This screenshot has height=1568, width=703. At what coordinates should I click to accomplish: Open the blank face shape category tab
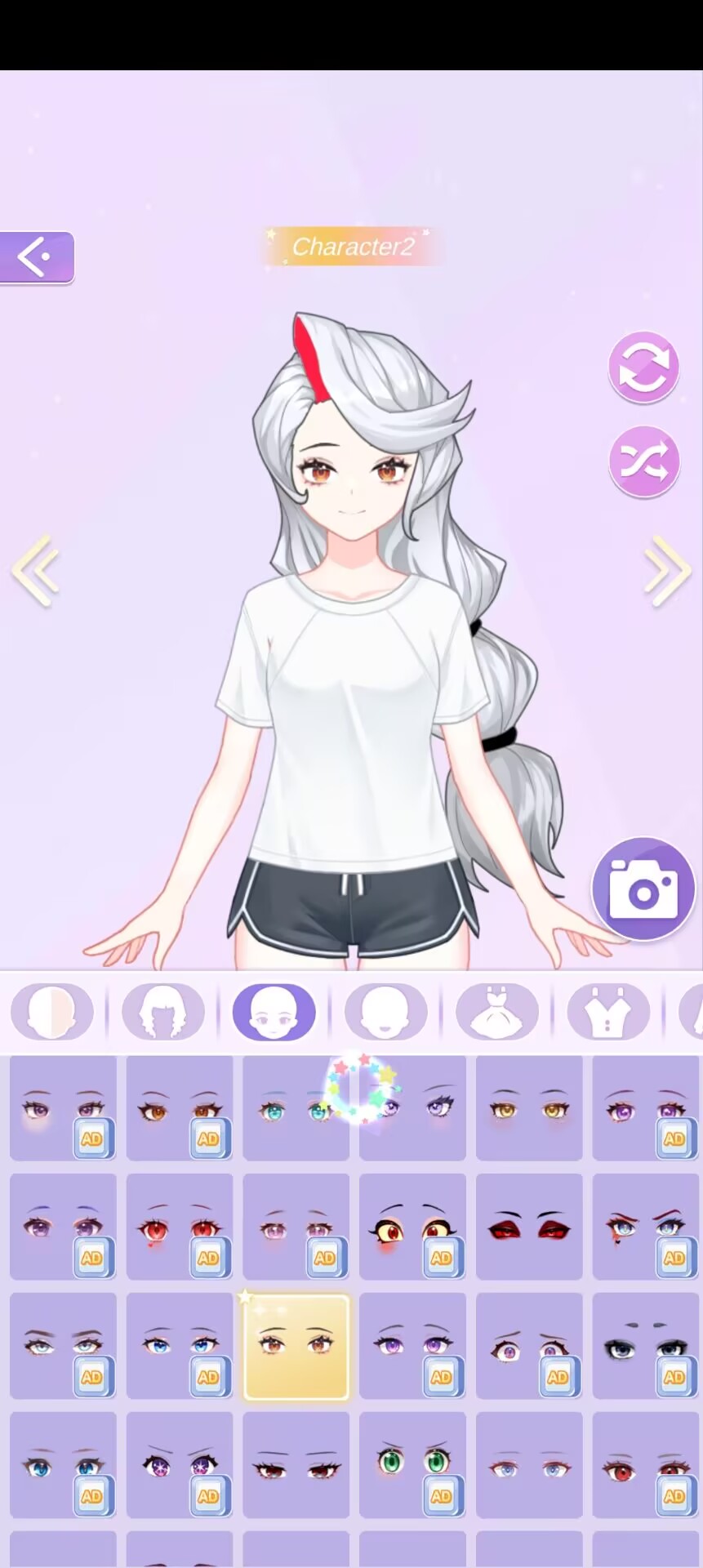(x=385, y=1012)
